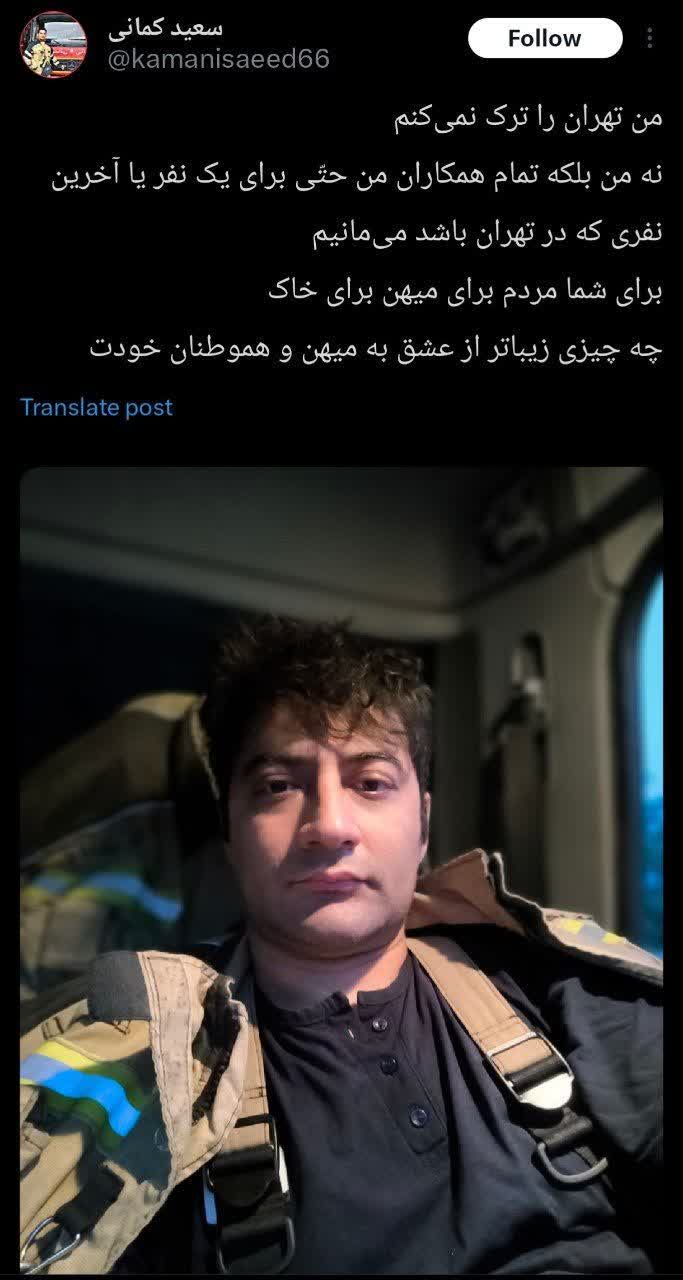683x1280 pixels.
Task: Open the @kamanisaeed66 profile handle
Action: [217, 60]
